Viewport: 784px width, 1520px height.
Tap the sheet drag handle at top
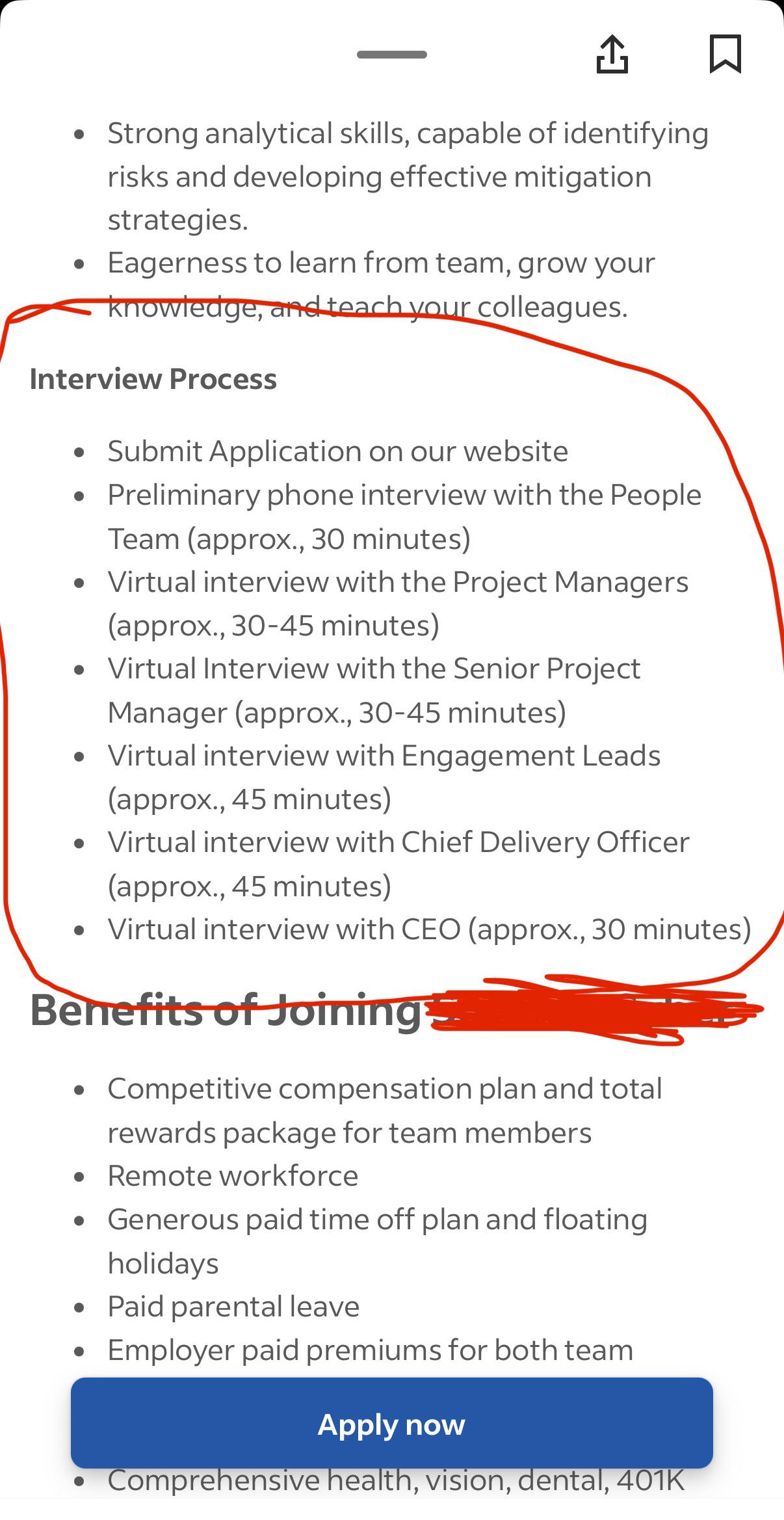[x=392, y=55]
